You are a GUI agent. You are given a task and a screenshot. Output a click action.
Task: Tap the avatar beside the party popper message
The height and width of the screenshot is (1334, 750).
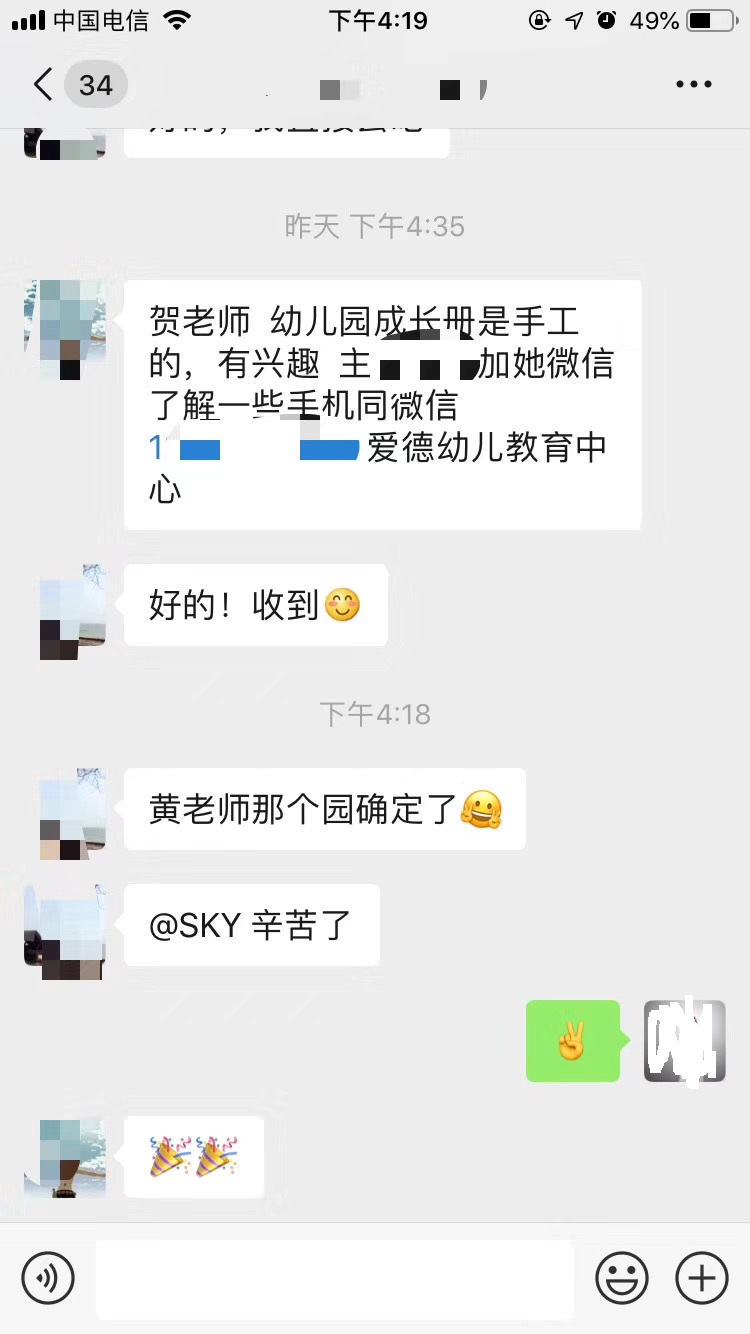[x=63, y=1157]
